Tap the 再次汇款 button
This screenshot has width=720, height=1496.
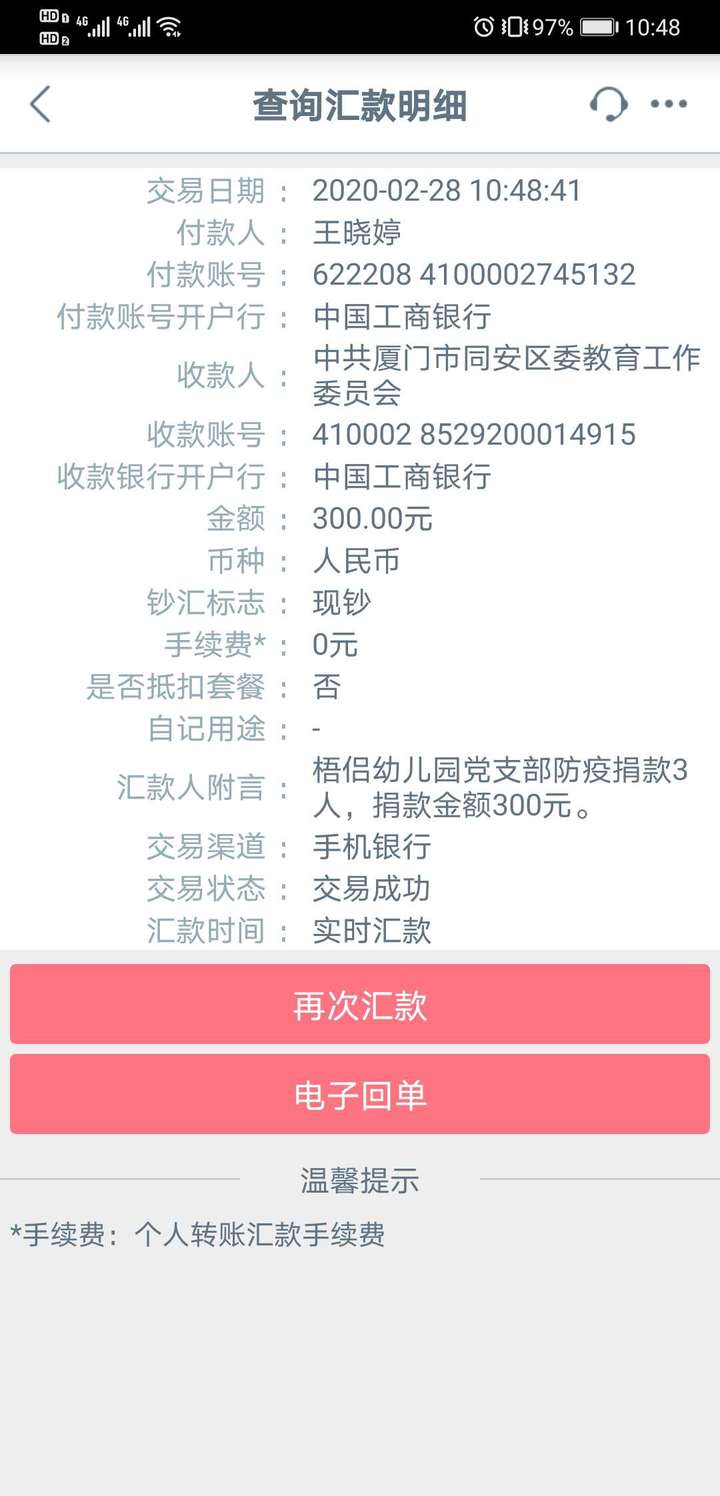(x=360, y=1004)
